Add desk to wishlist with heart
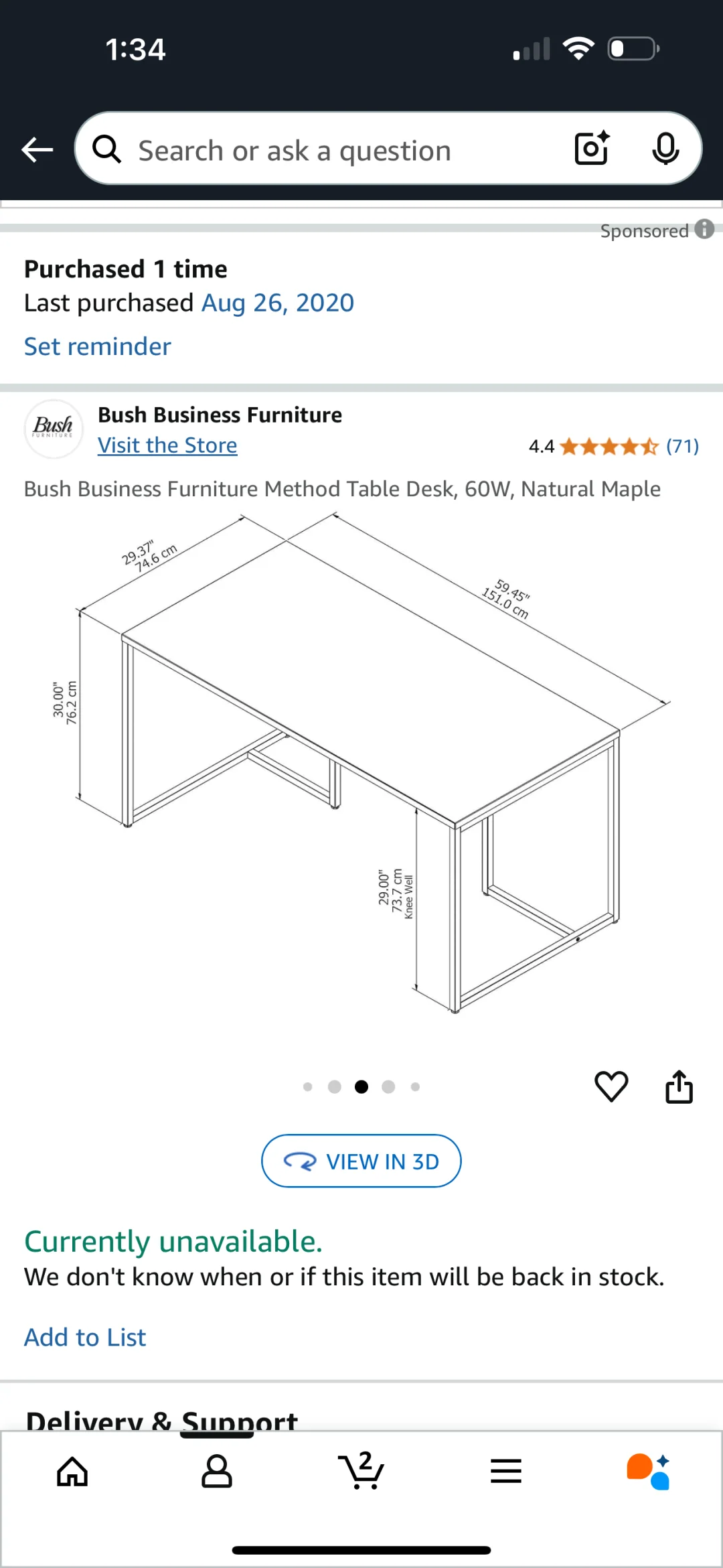723x1568 pixels. coord(611,1086)
